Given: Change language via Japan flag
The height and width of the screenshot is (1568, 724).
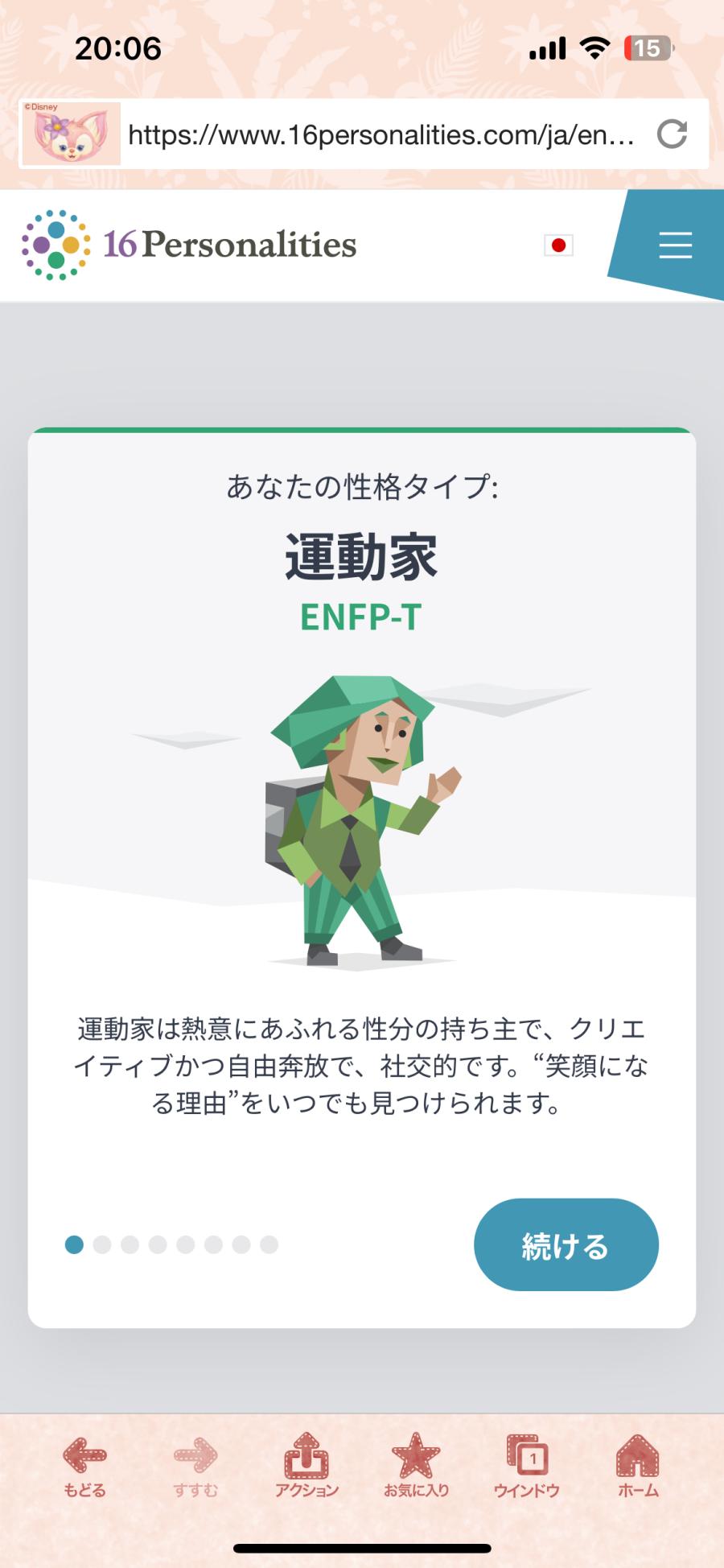Looking at the screenshot, I should tap(558, 246).
